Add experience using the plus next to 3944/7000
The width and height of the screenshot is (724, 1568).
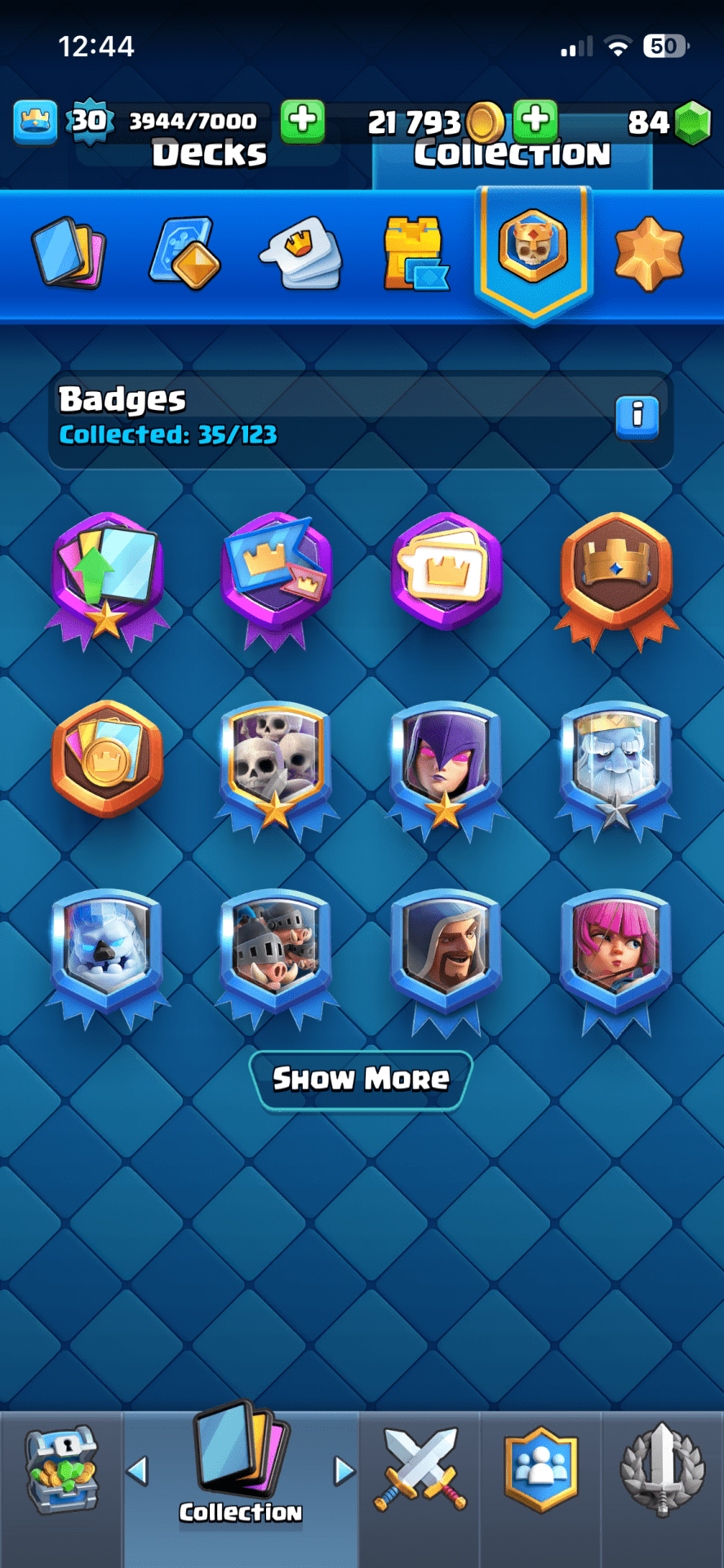303,121
